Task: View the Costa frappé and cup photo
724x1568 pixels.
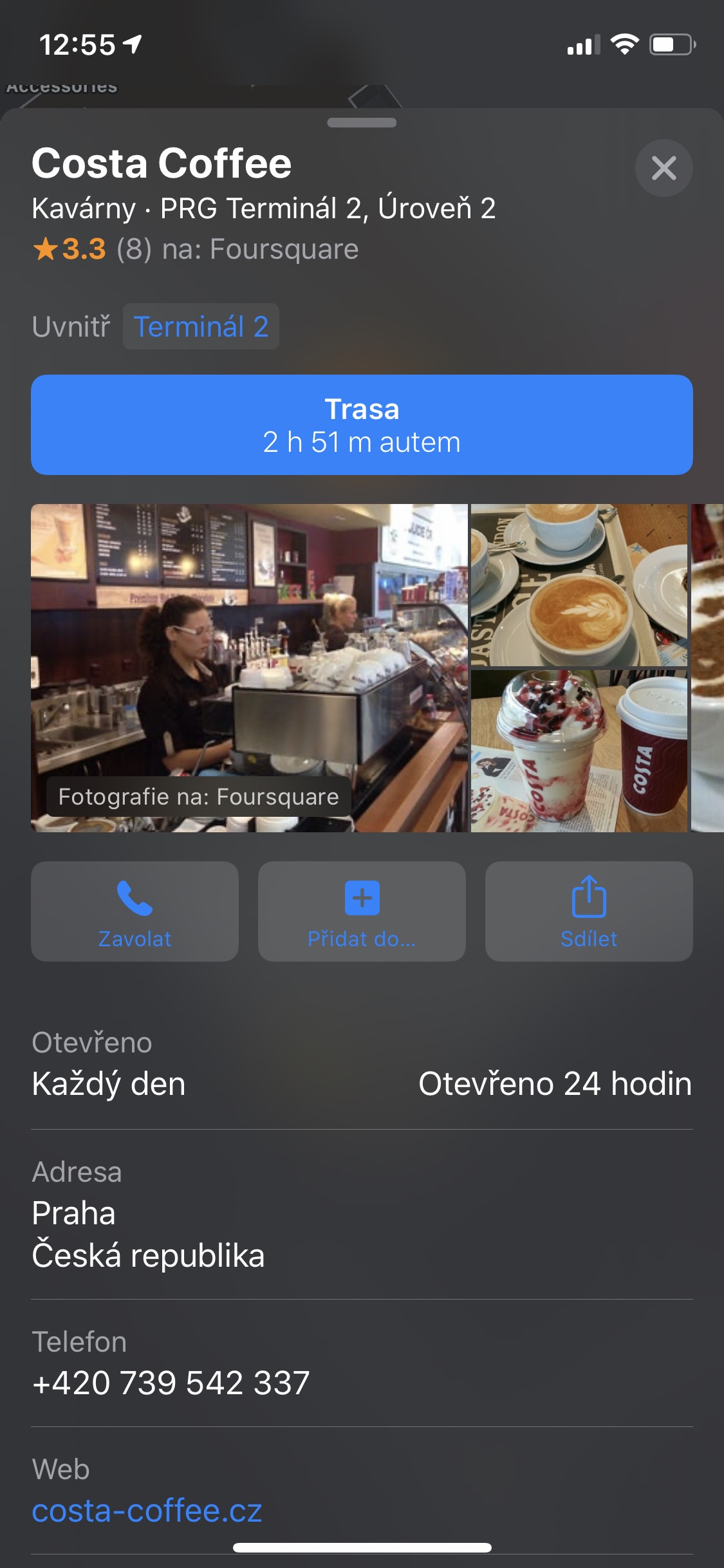Action: 579,751
